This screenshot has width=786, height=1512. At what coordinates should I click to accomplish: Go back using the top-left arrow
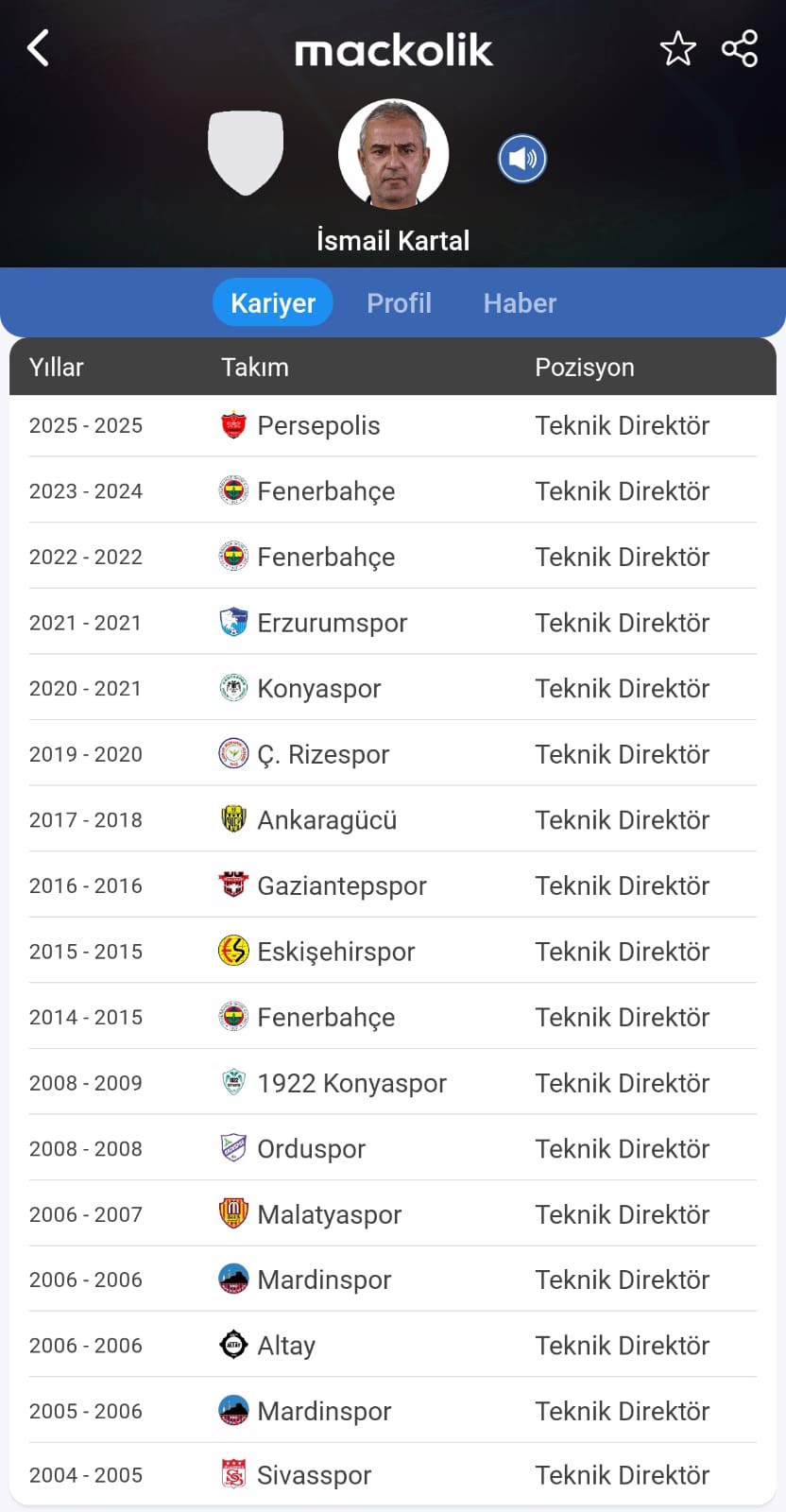[38, 48]
